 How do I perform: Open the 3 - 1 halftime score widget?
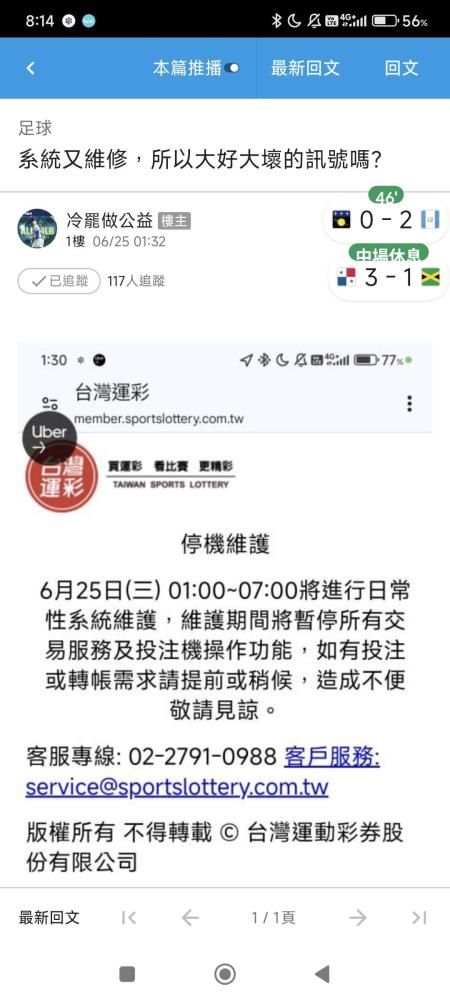(388, 278)
